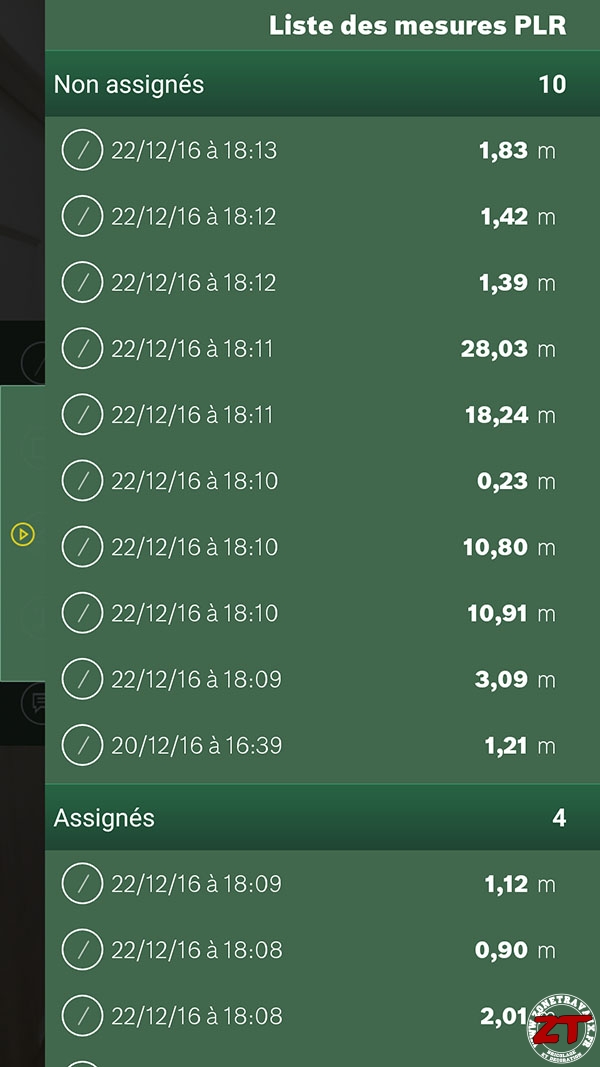Select assigned measurement 1,12 m
Image resolution: width=600 pixels, height=1067 pixels.
322,884
